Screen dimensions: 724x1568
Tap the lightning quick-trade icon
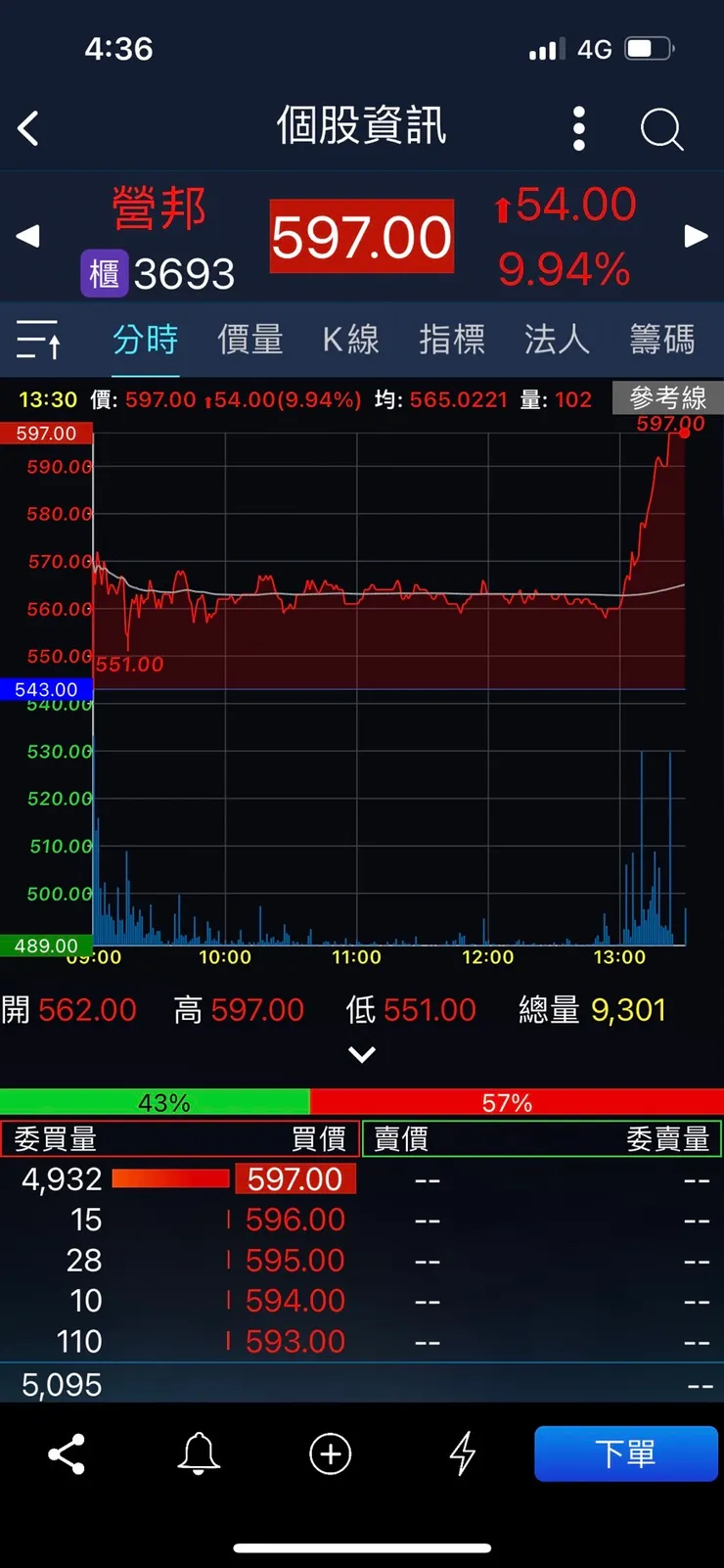[x=461, y=1454]
